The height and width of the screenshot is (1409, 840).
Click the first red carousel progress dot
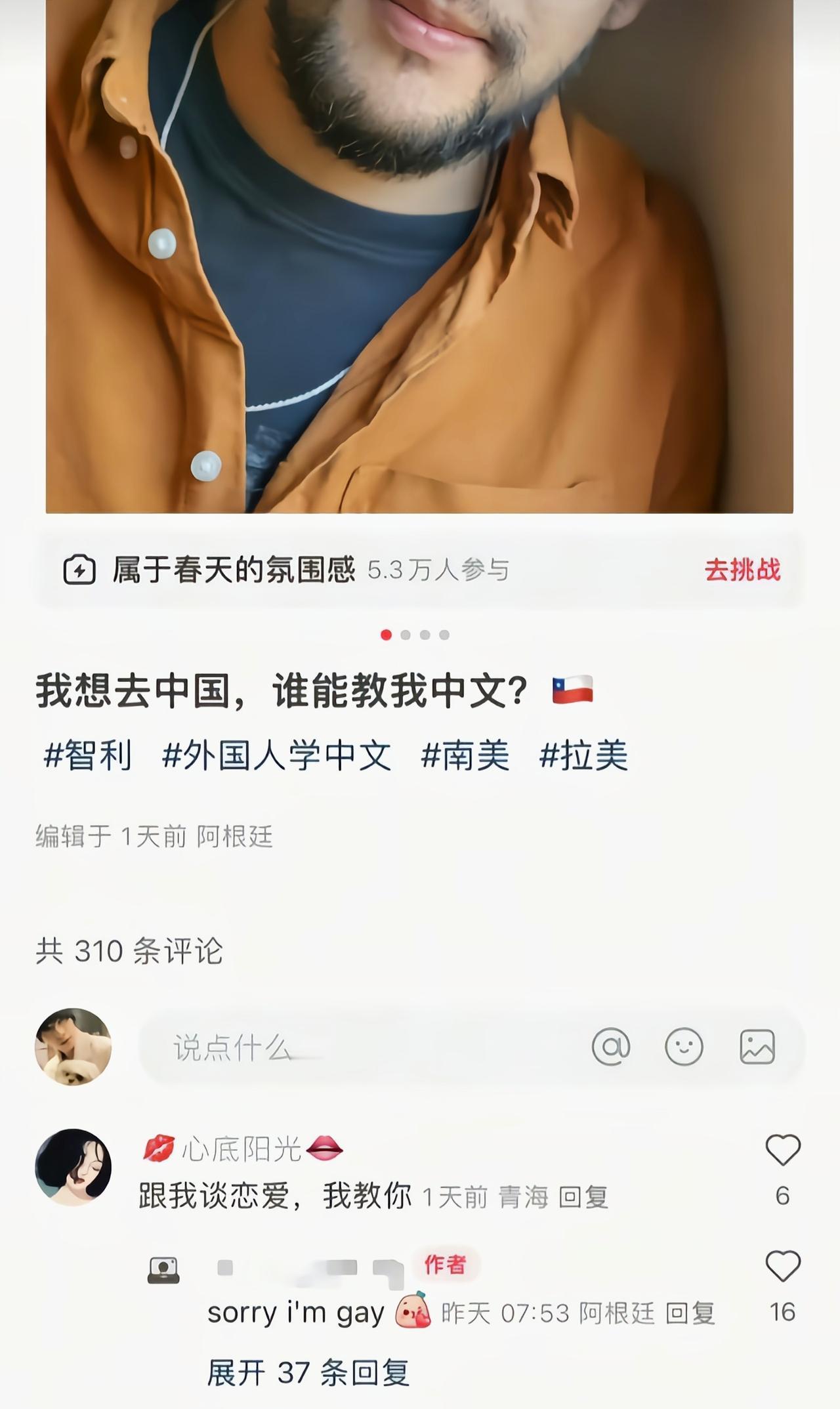pyautogui.click(x=387, y=635)
